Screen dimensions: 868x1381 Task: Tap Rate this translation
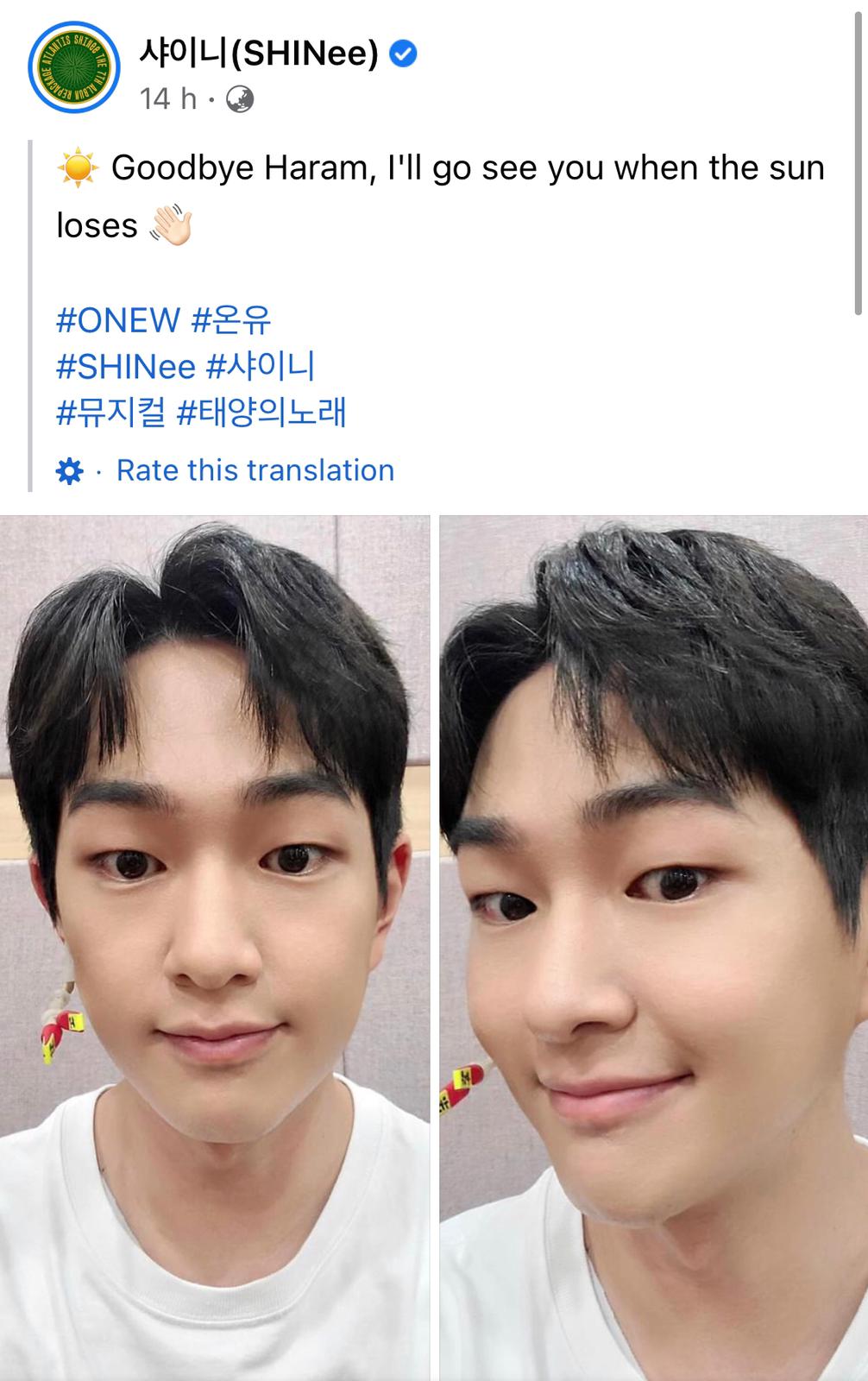(255, 470)
